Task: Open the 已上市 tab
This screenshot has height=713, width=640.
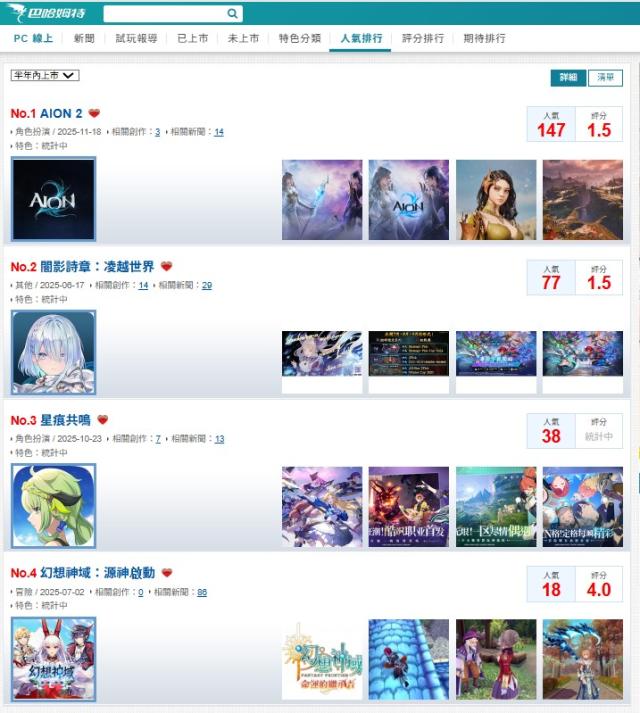Action: click(x=192, y=38)
